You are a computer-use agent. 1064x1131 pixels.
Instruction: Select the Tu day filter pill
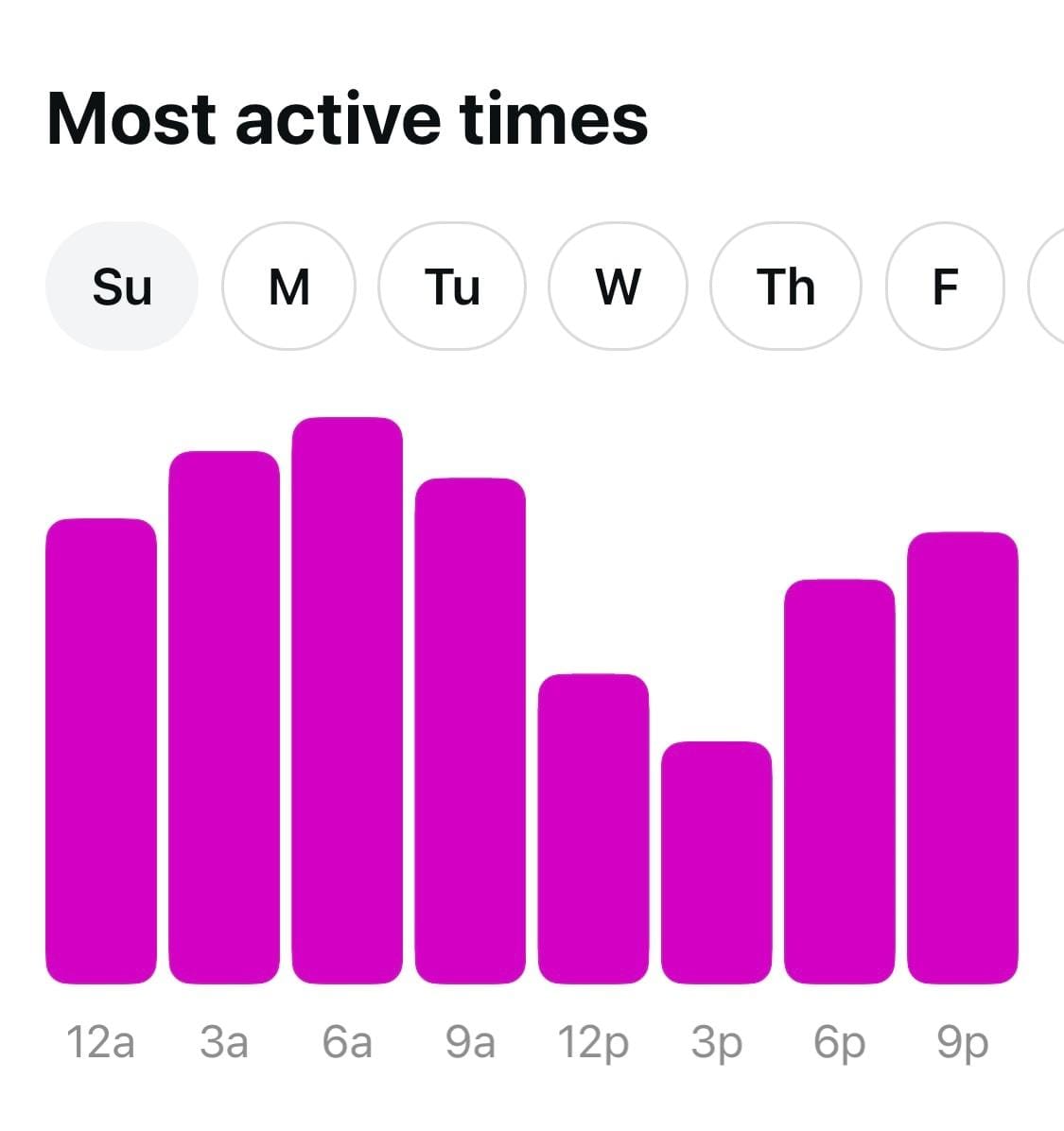coord(452,287)
